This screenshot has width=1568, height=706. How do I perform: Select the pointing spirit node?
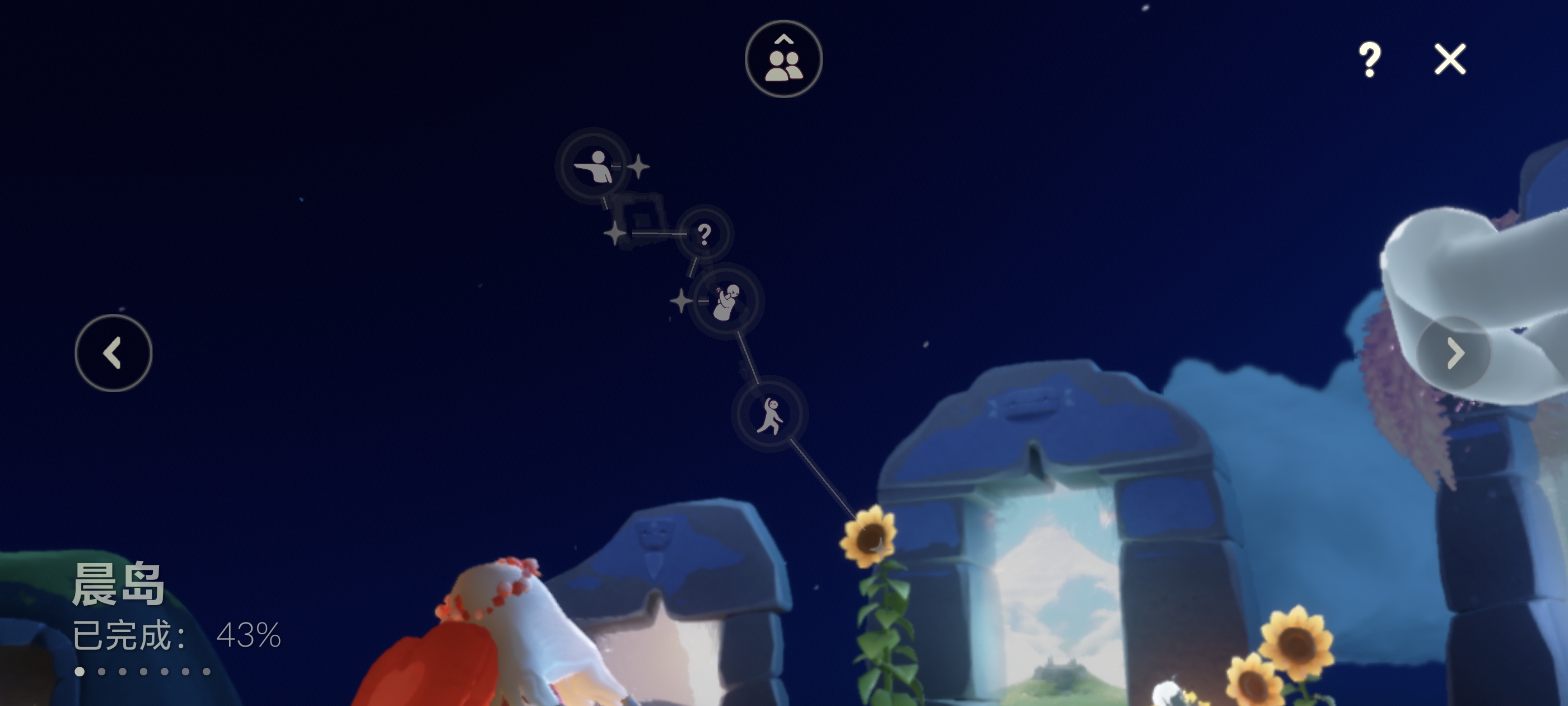tap(594, 166)
